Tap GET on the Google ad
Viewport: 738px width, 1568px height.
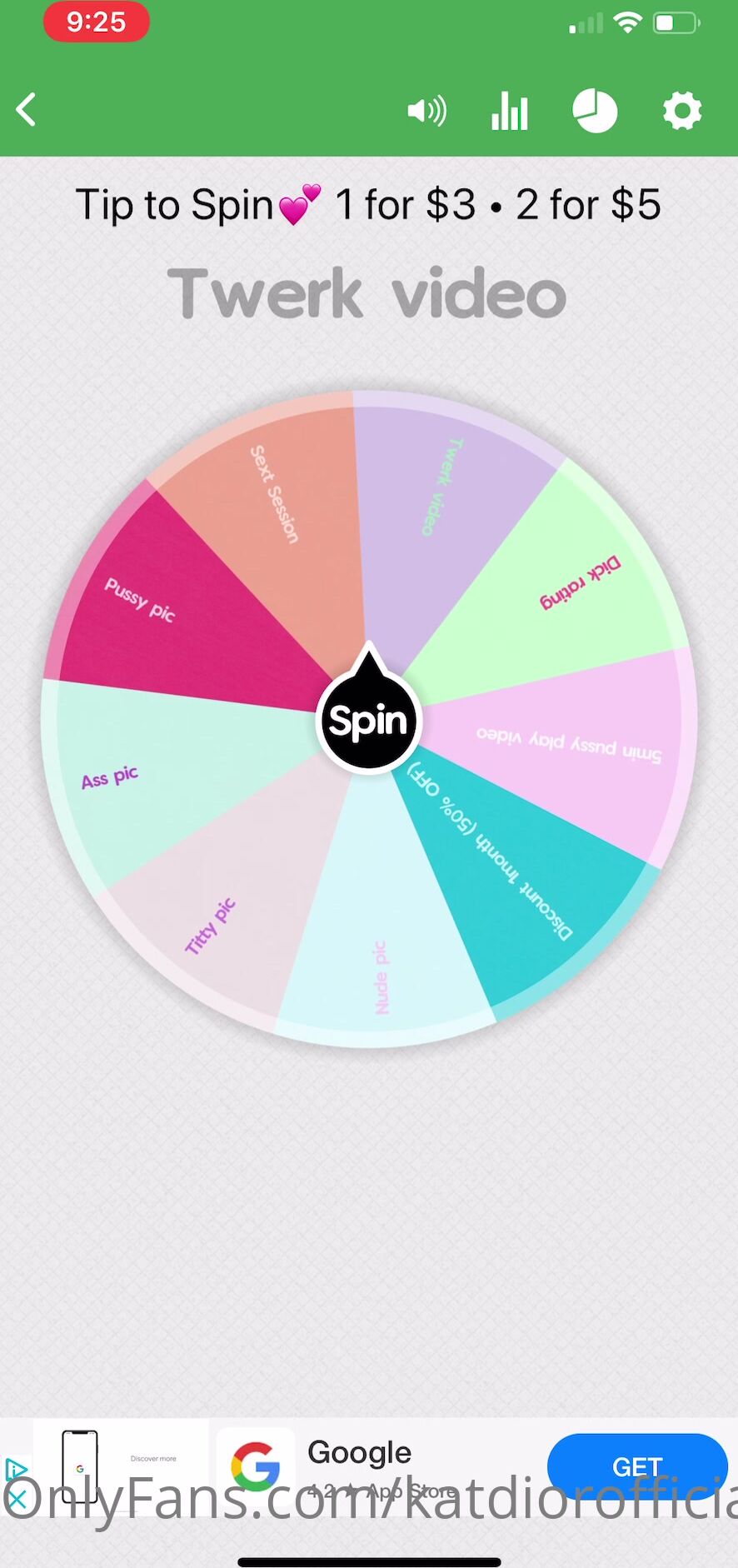click(637, 1466)
